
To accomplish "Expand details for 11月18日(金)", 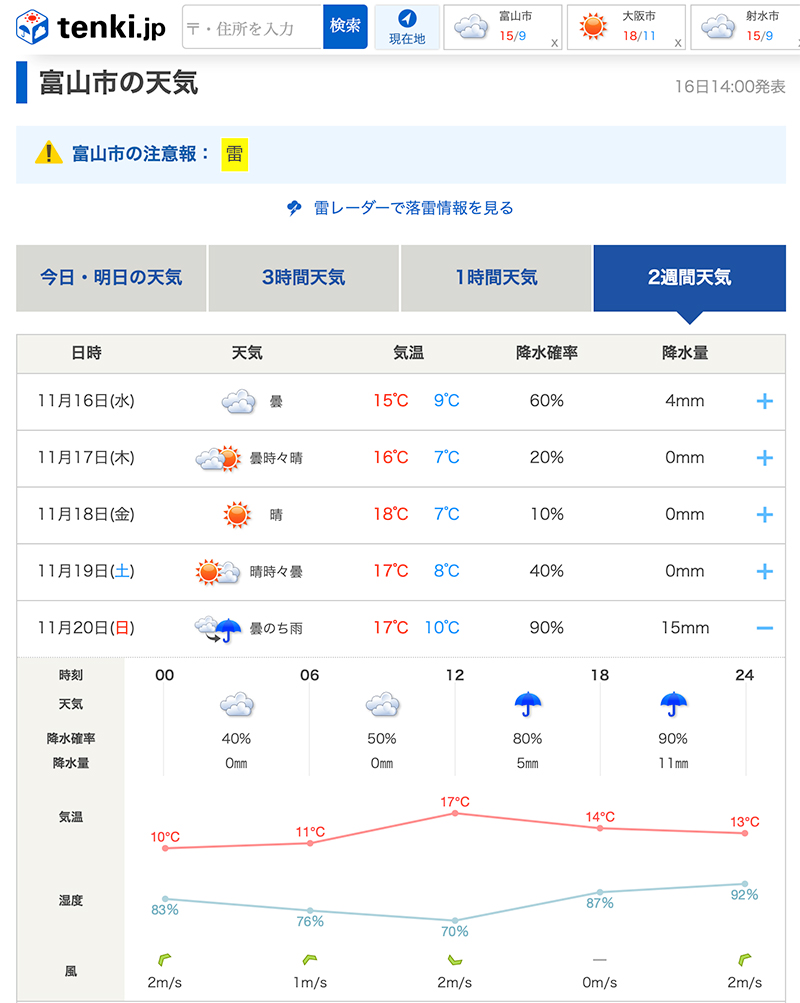I will click(765, 515).
